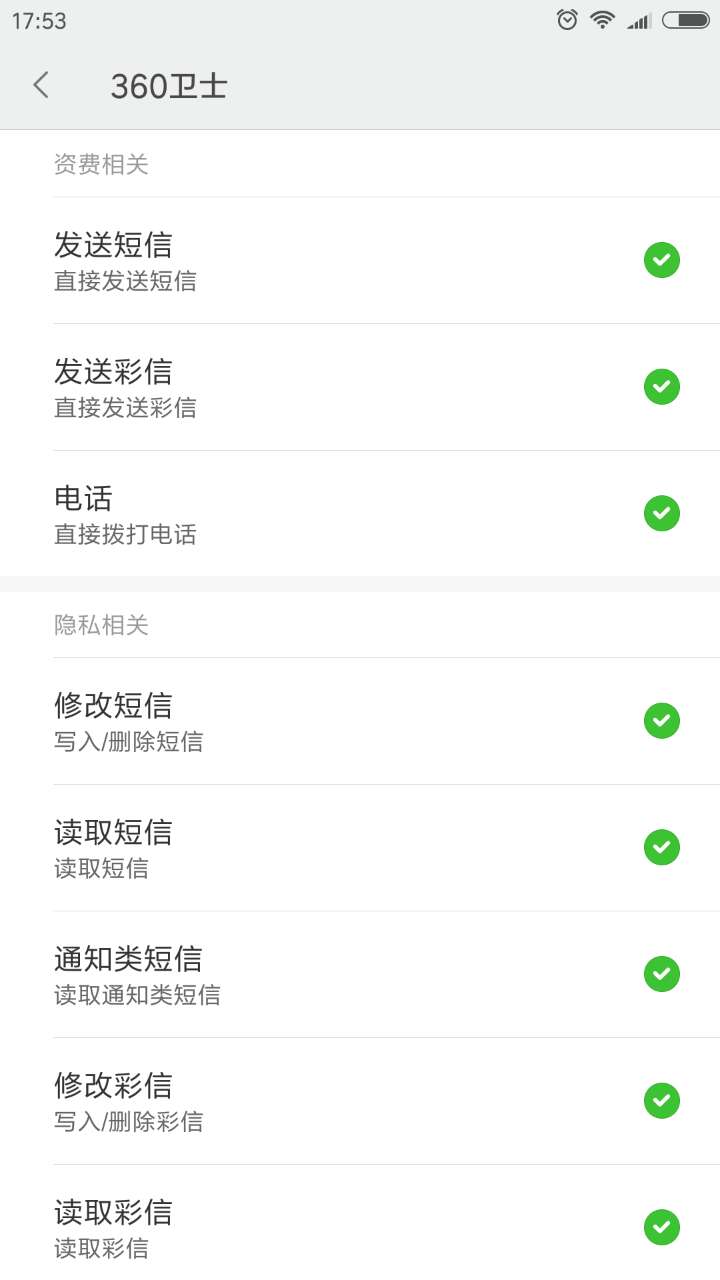Open the 发送短信 permission setting
This screenshot has width=720, height=1280.
point(360,260)
